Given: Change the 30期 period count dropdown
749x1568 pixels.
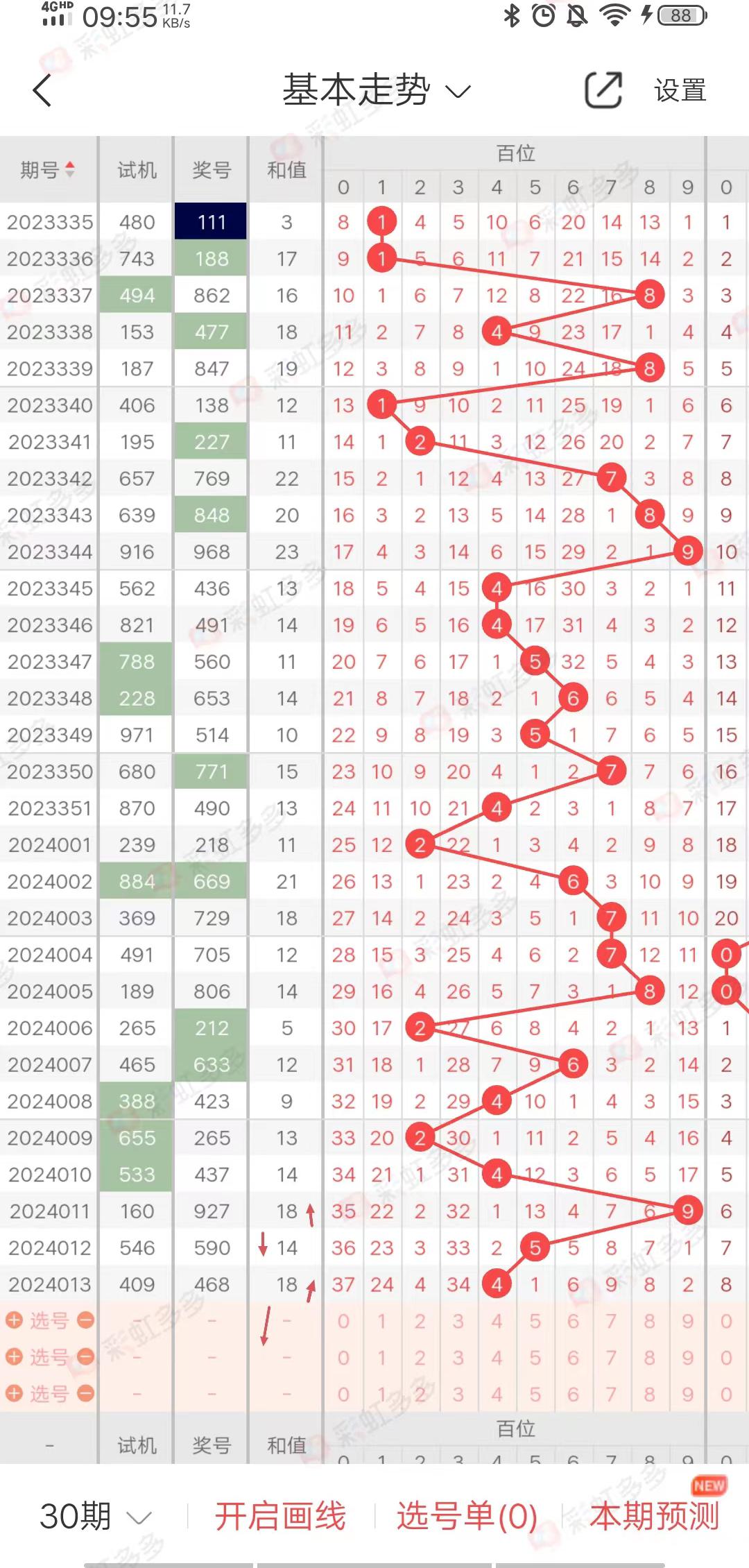Looking at the screenshot, I should 95,1516.
